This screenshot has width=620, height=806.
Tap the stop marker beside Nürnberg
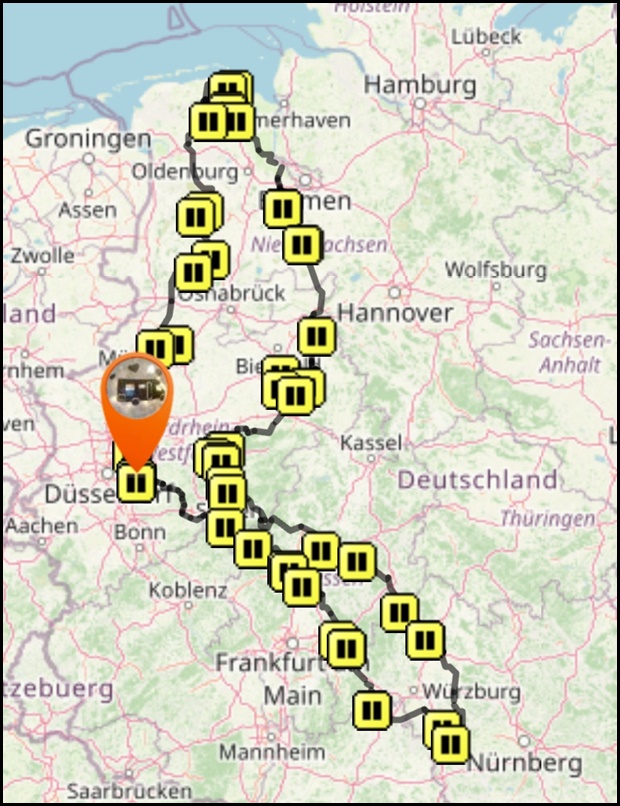coord(452,745)
